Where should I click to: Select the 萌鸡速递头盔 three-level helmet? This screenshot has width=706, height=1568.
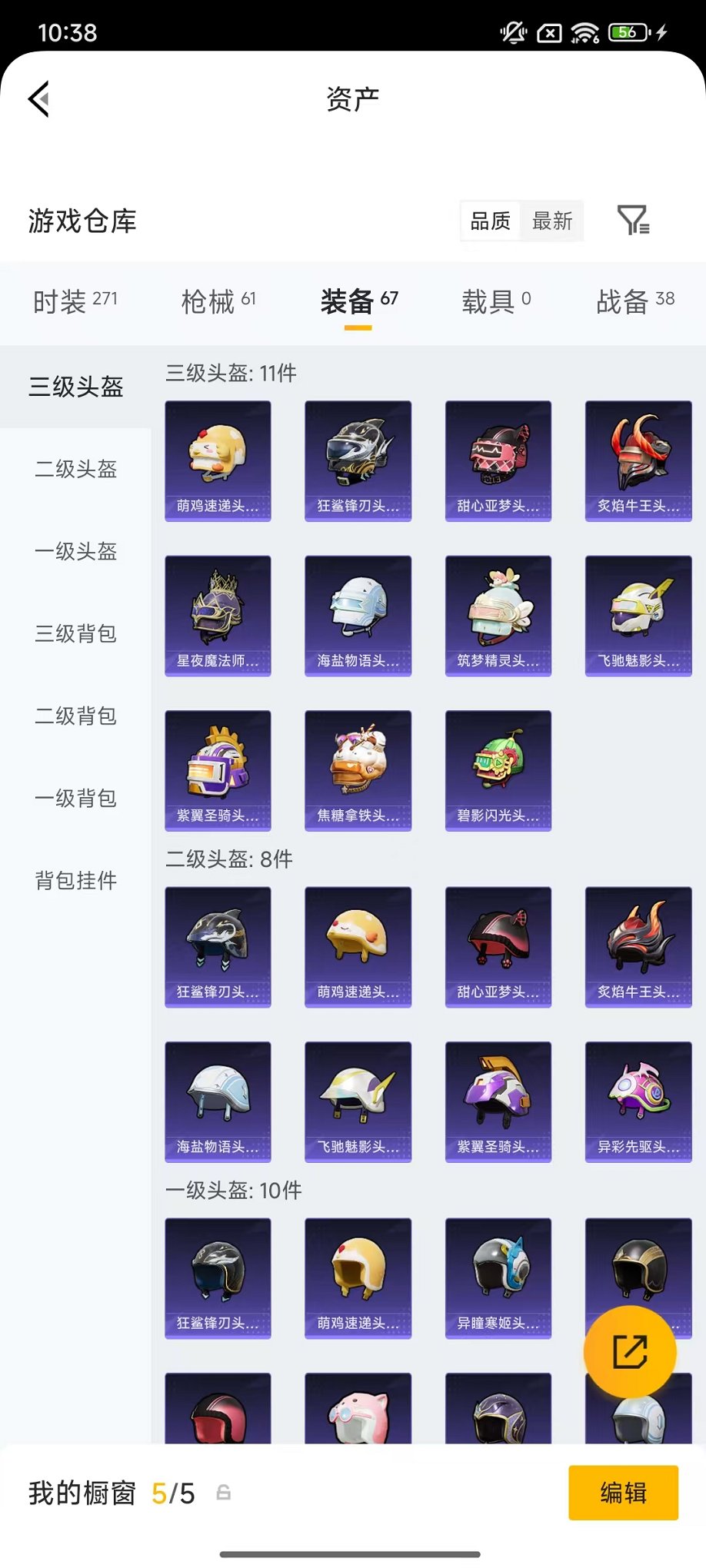[x=218, y=460]
